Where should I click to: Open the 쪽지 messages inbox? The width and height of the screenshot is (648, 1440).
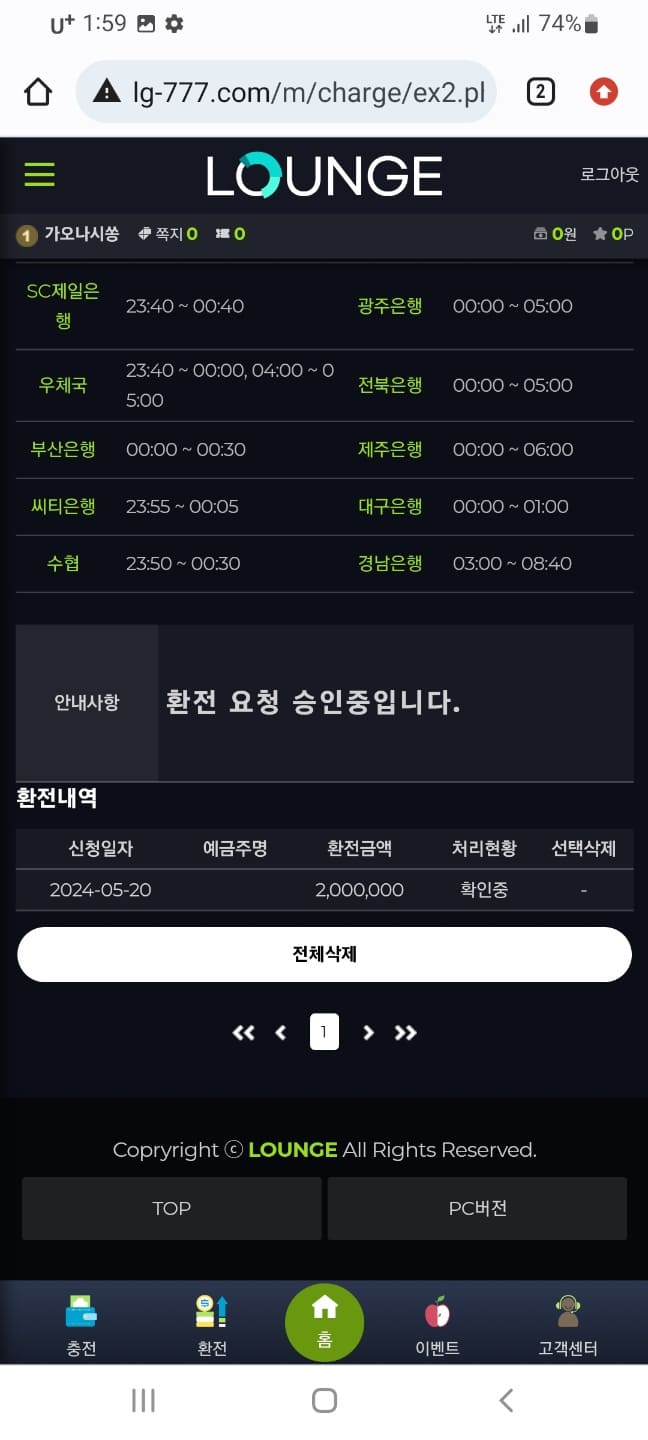(x=167, y=234)
